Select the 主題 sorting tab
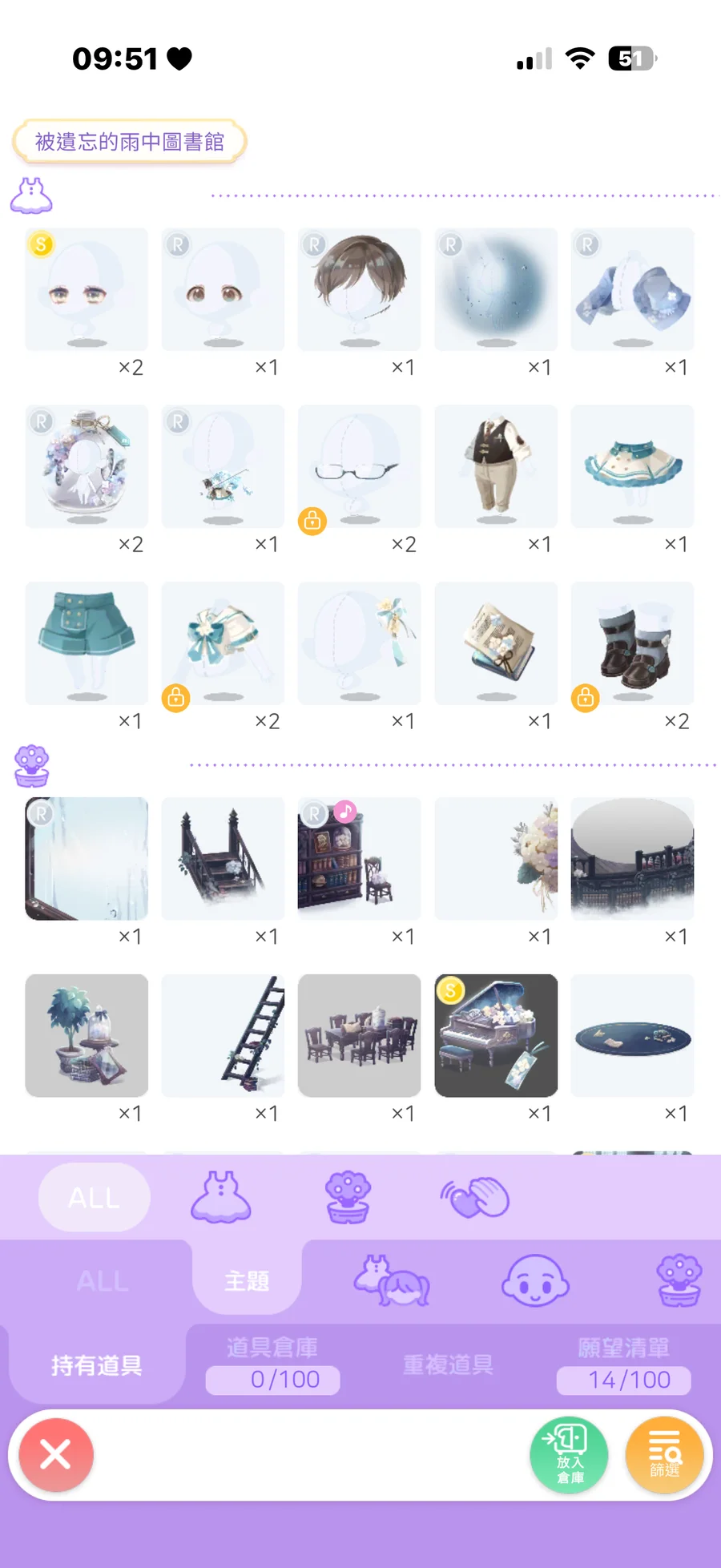Viewport: 721px width, 1568px height. click(x=247, y=1281)
